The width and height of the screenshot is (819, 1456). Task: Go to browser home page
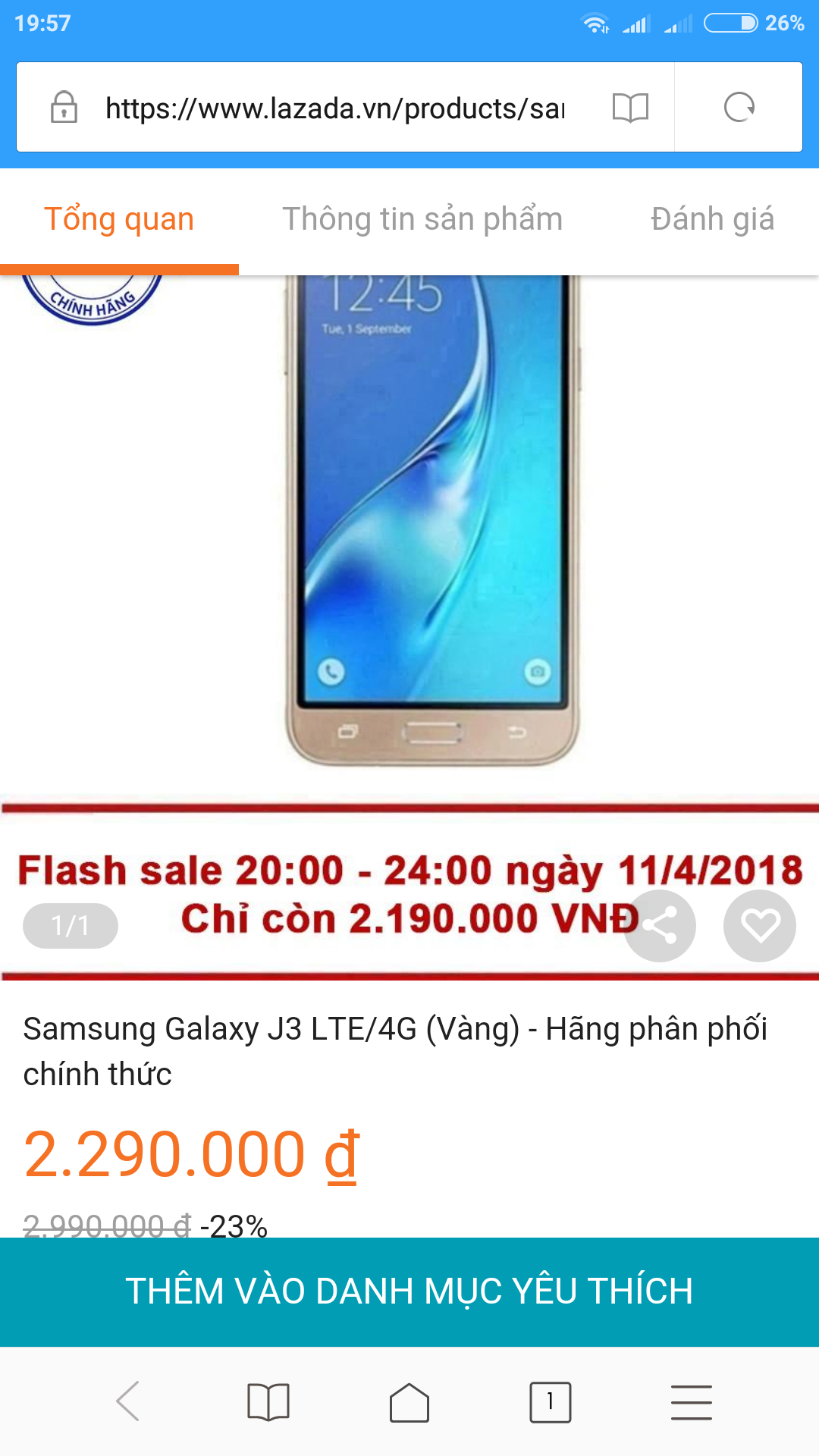[409, 1401]
